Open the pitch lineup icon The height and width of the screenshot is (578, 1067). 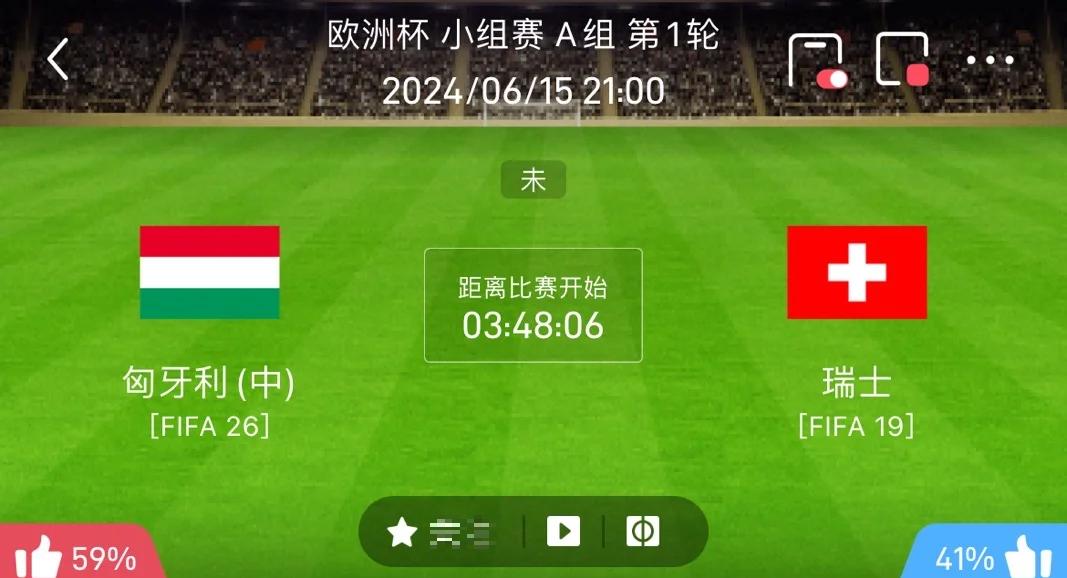(x=642, y=532)
